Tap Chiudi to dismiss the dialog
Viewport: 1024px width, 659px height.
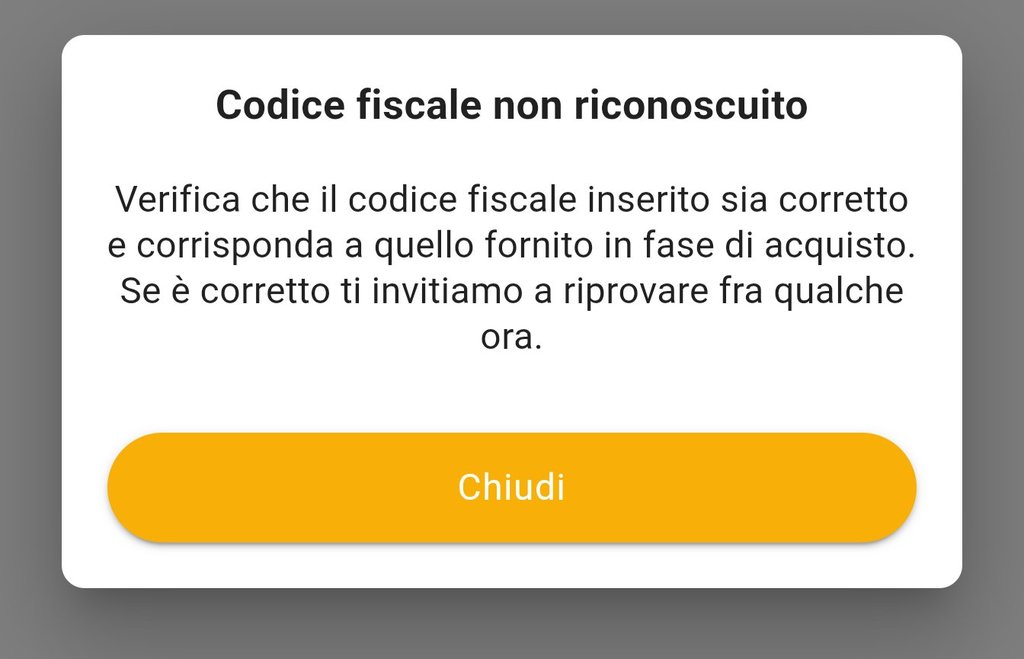click(x=511, y=487)
